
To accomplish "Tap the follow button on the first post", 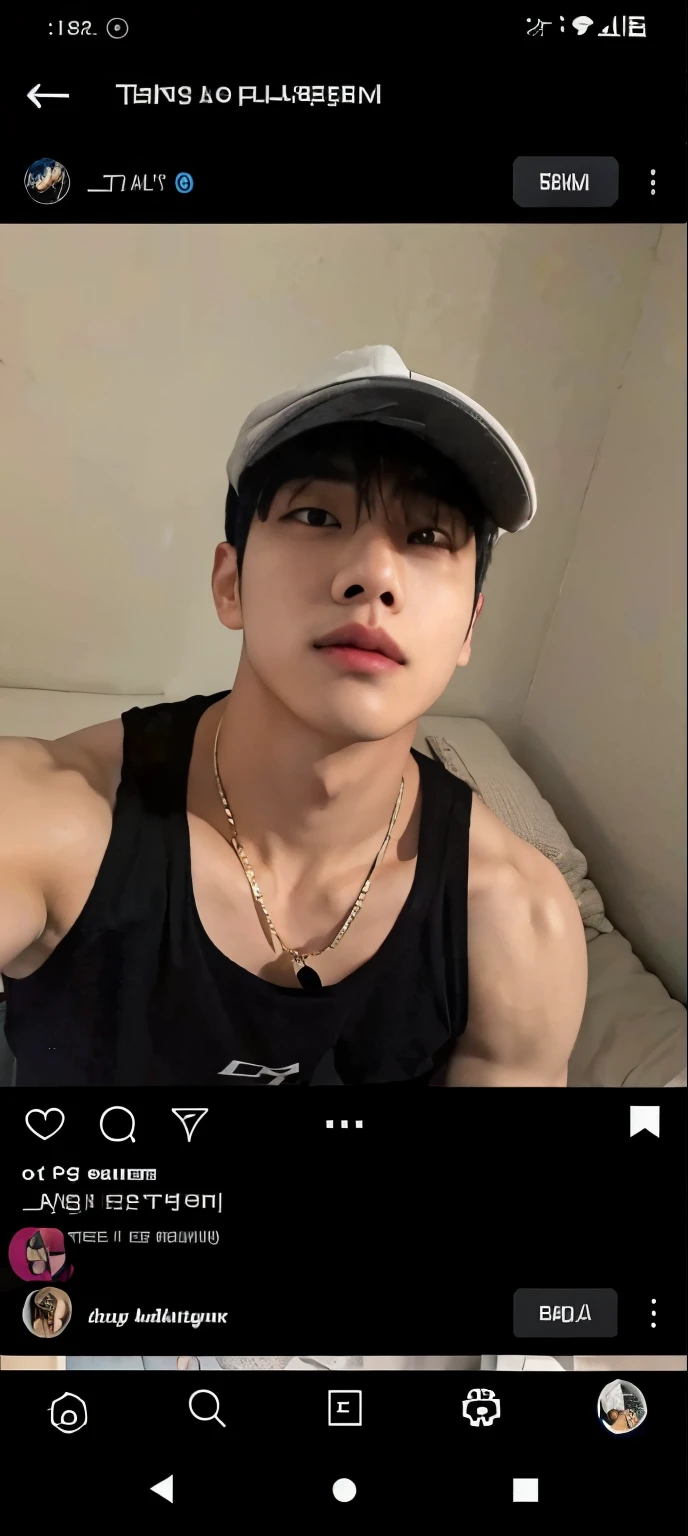I will 565,182.
